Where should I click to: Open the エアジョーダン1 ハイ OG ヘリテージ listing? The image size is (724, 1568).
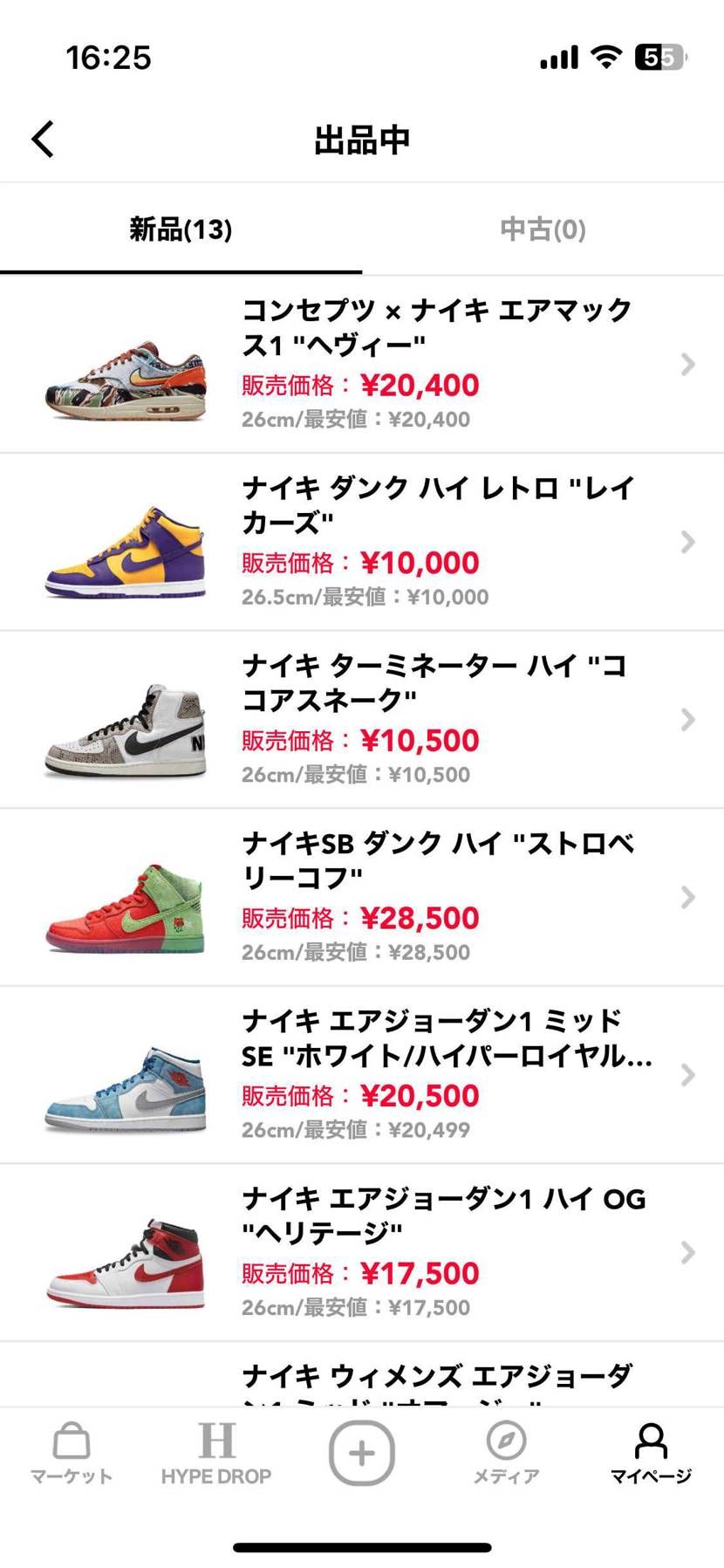click(x=686, y=1253)
